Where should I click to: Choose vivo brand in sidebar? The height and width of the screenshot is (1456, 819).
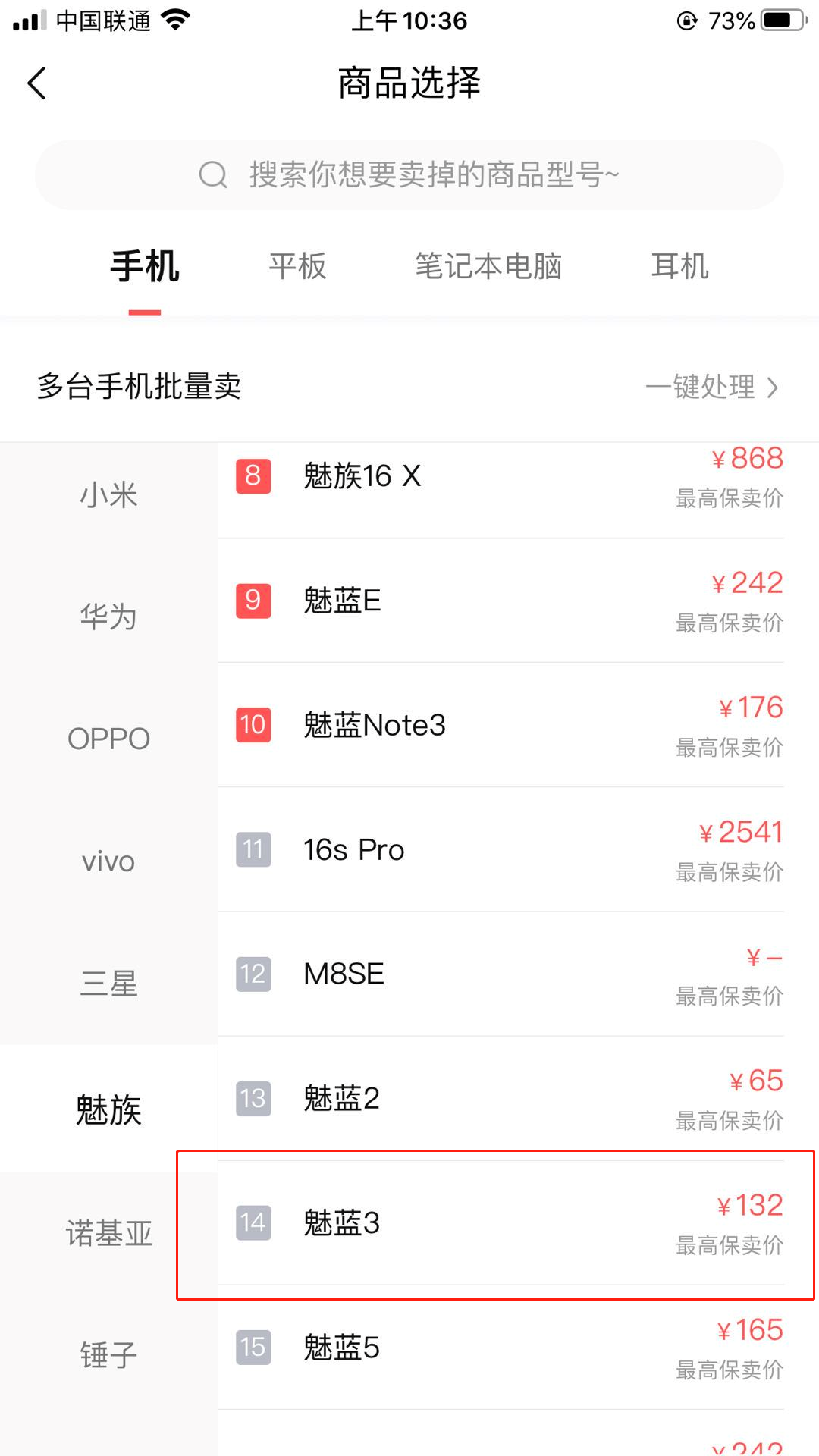(108, 862)
